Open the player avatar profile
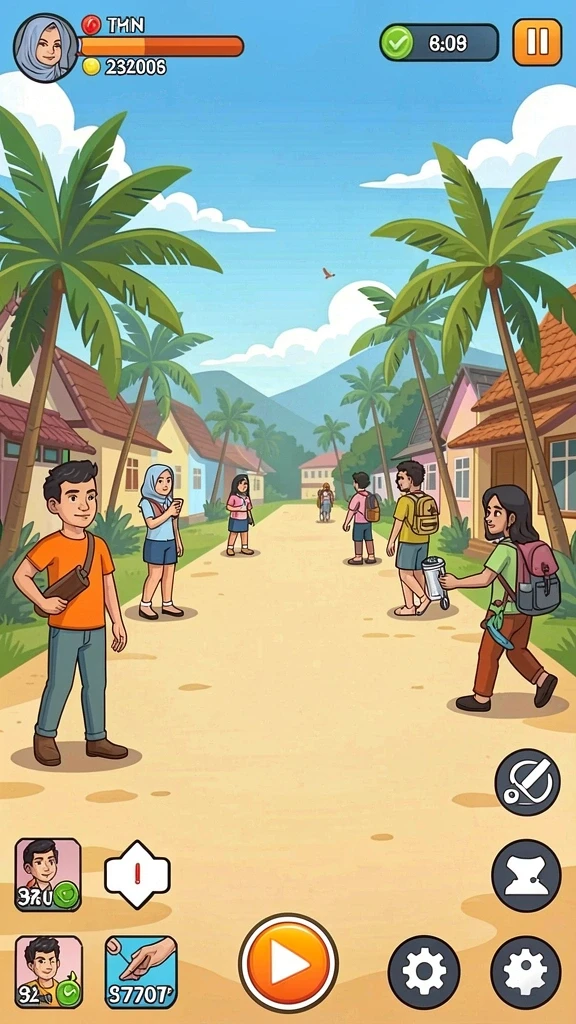This screenshot has width=576, height=1024. [x=46, y=48]
